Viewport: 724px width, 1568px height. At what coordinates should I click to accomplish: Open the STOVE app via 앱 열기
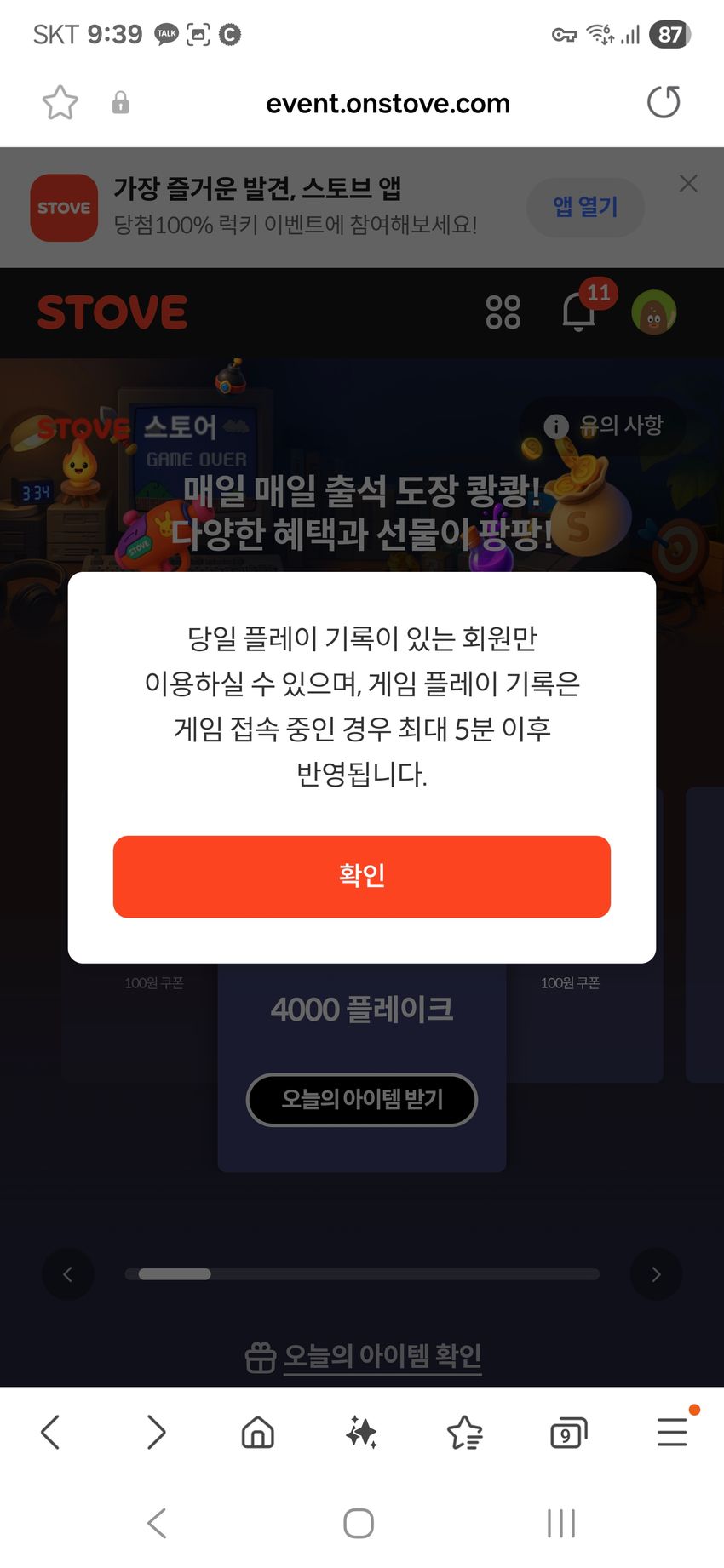tap(585, 207)
